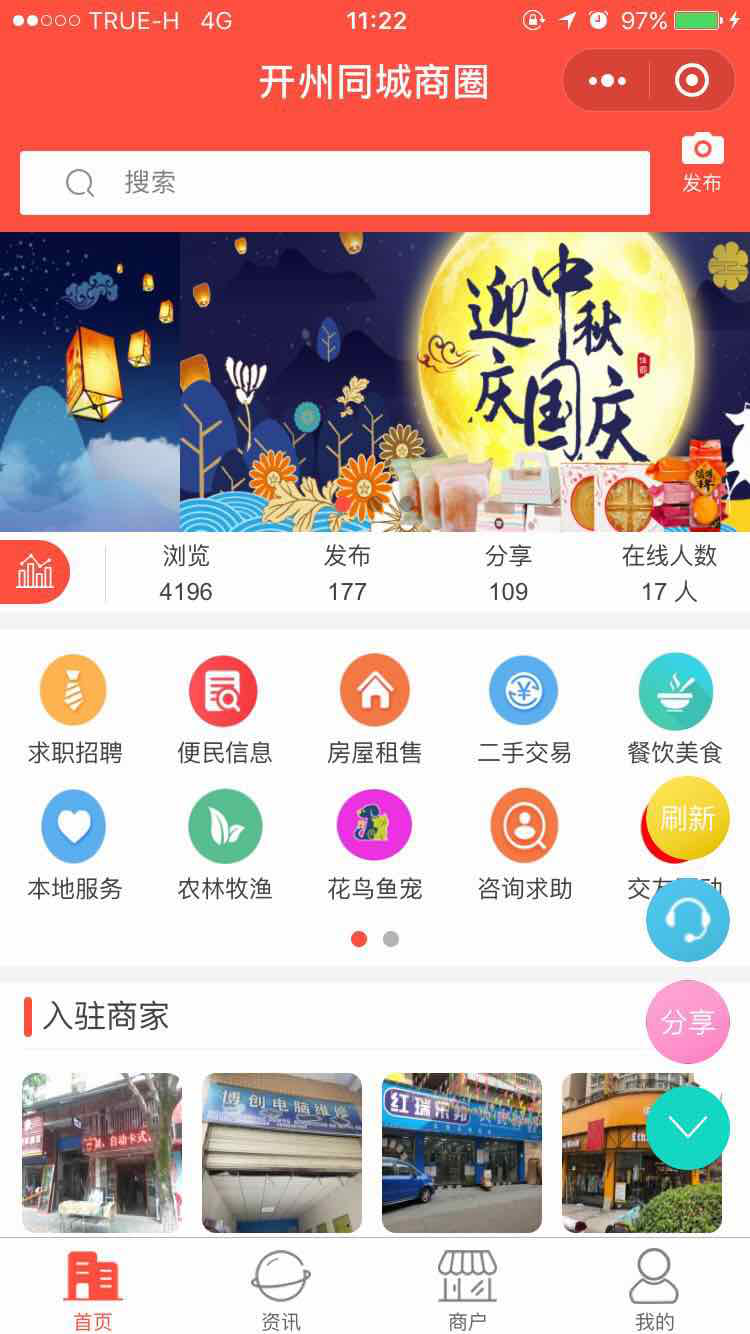
Task: Open the mini program more options menu
Action: 607,81
